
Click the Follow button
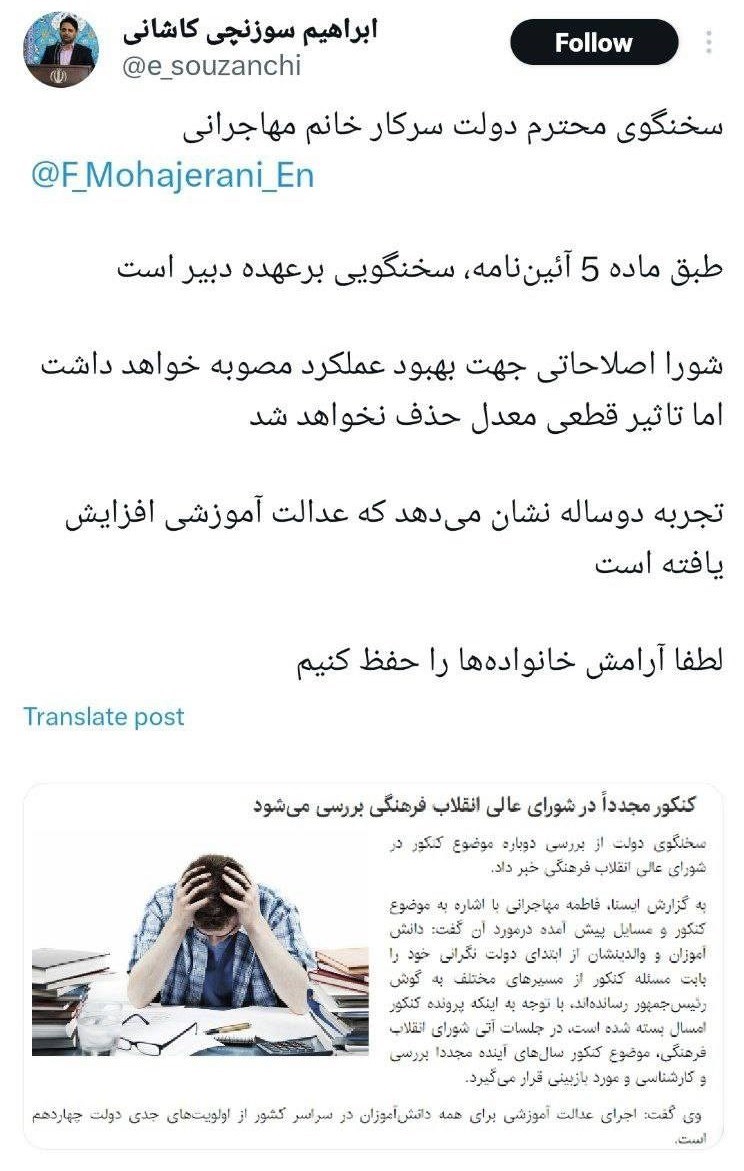point(595,42)
